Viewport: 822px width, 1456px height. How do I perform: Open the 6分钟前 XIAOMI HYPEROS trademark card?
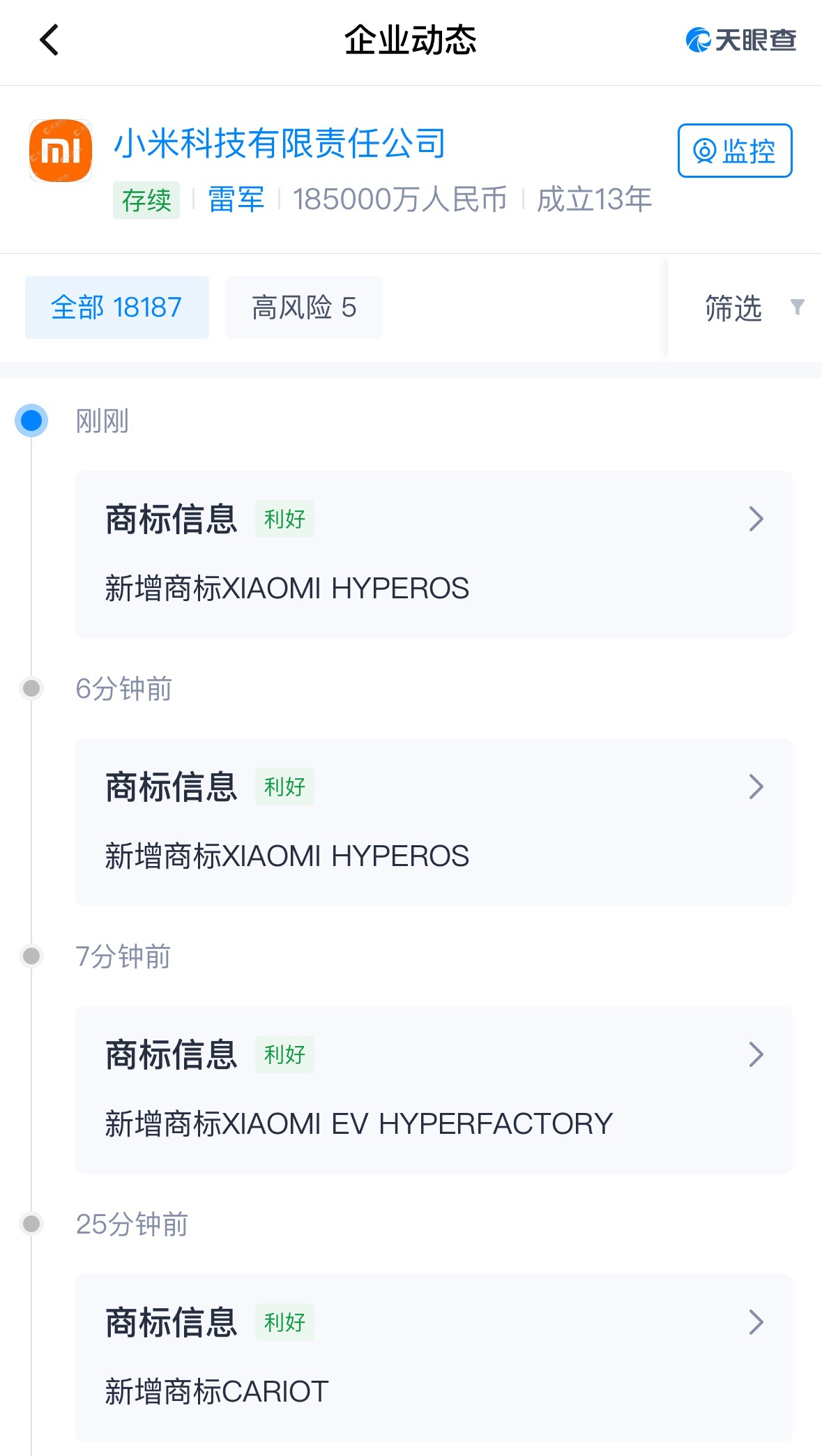click(x=433, y=821)
